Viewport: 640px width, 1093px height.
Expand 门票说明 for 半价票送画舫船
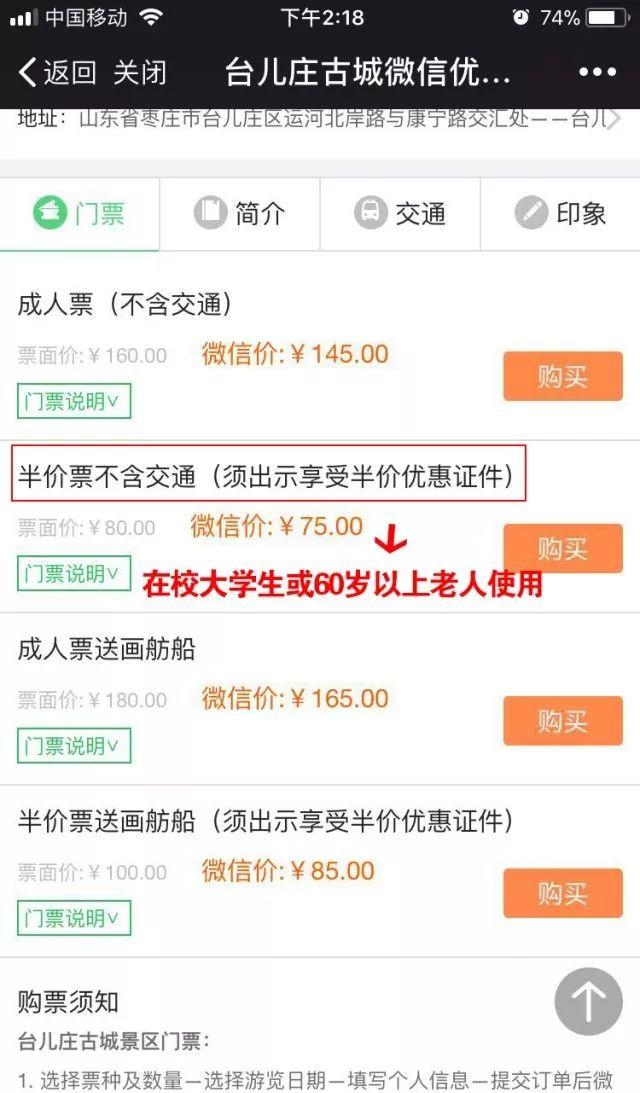pos(74,918)
